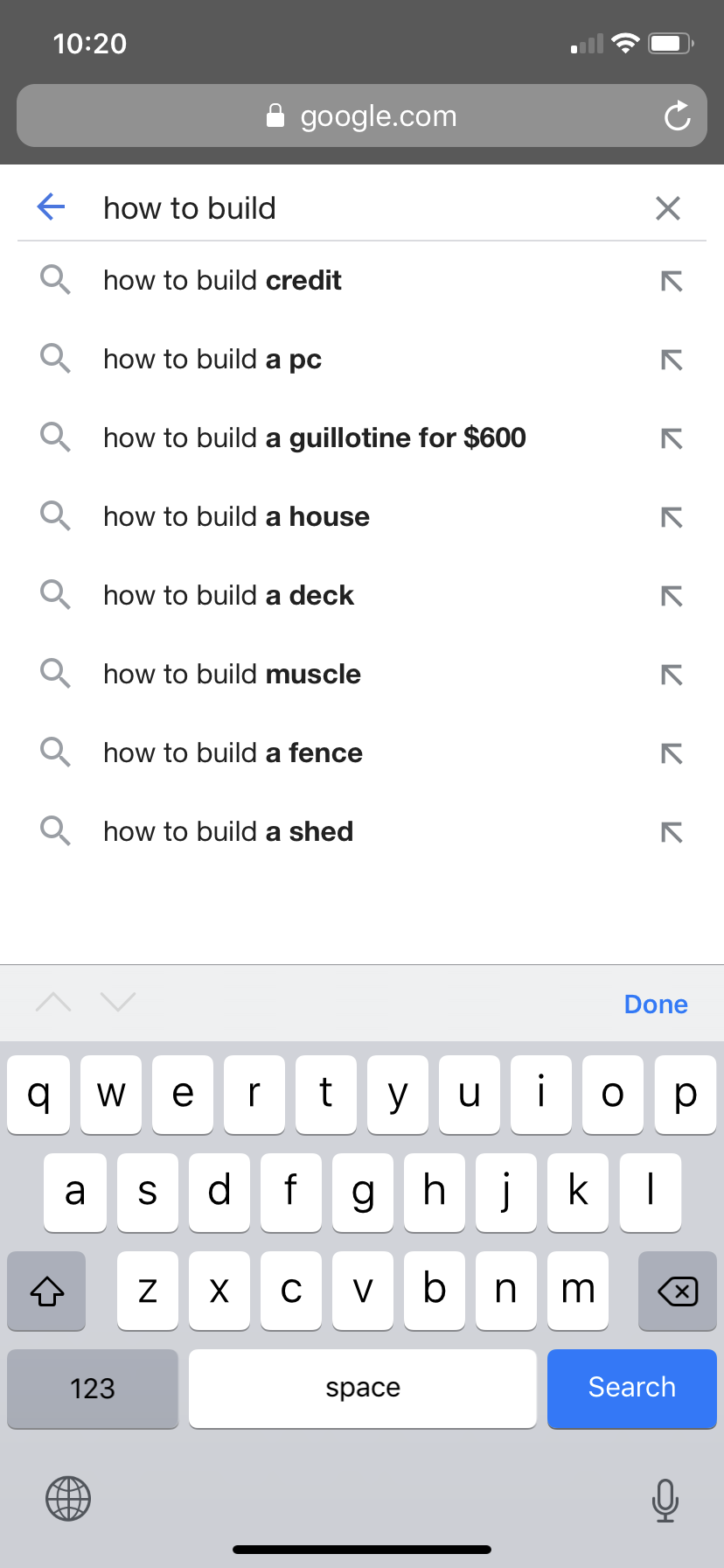
Task: Hit the blue Search key
Action: [631, 1388]
